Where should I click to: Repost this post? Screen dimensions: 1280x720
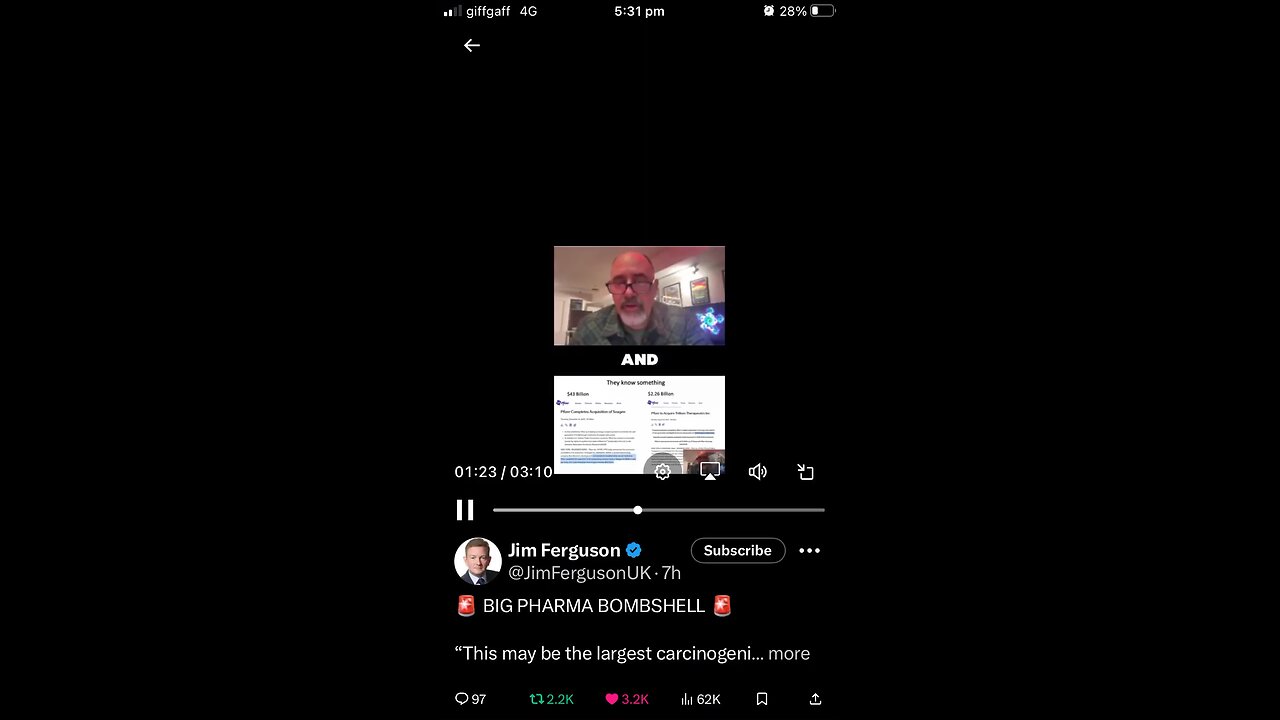coord(551,699)
